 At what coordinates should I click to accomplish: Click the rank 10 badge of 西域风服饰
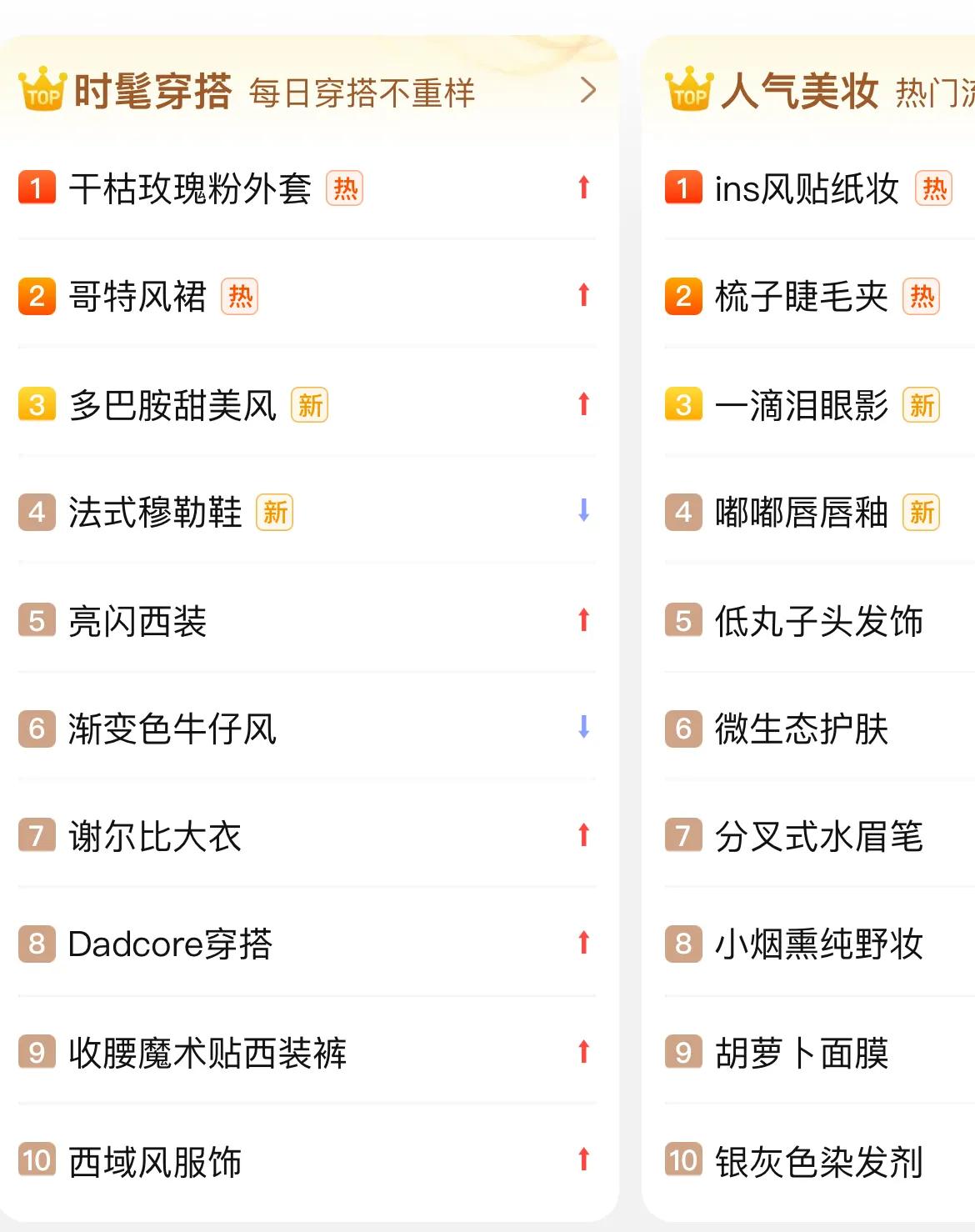37,1159
